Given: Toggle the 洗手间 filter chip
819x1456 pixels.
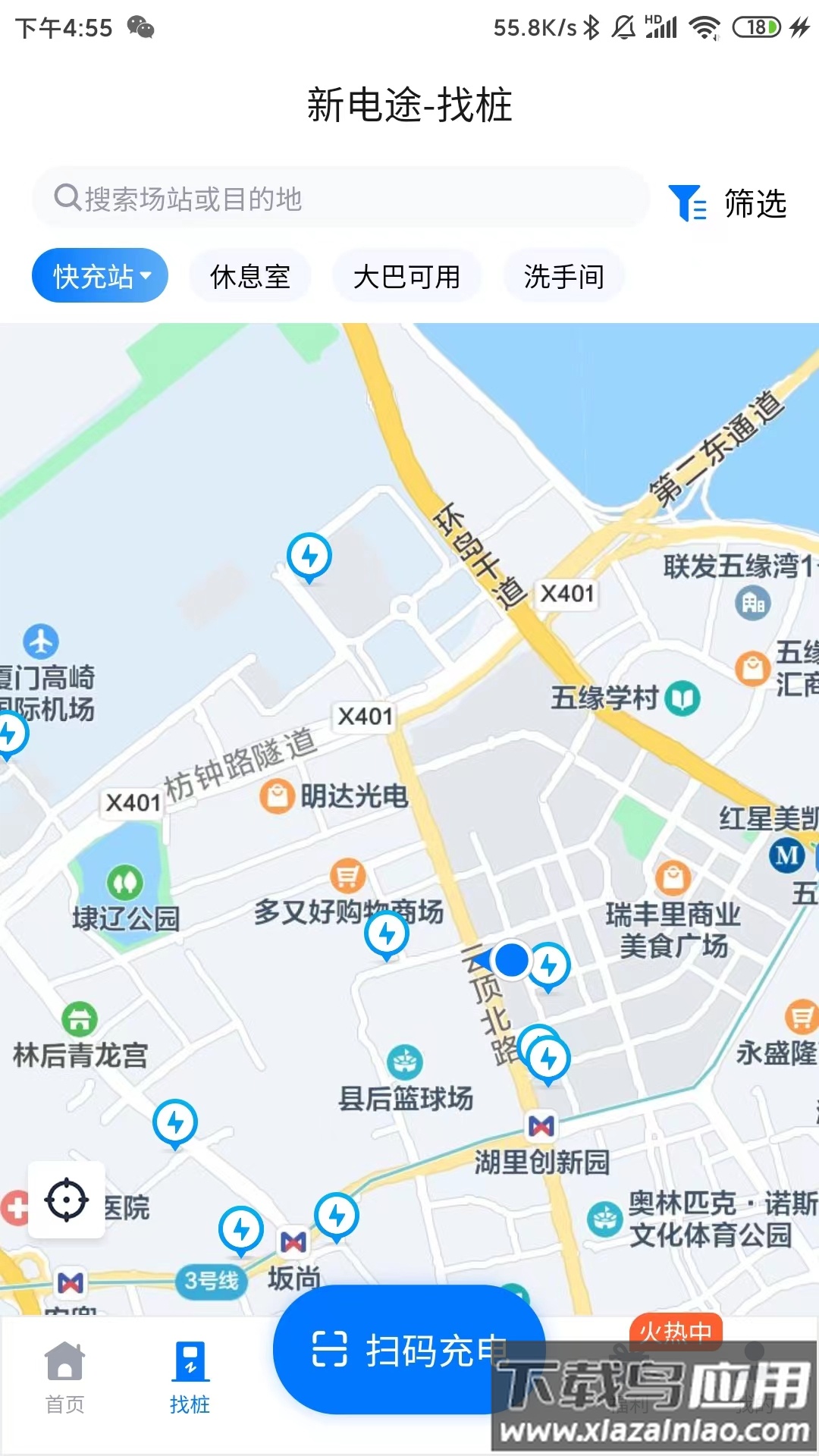Looking at the screenshot, I should click(x=564, y=275).
